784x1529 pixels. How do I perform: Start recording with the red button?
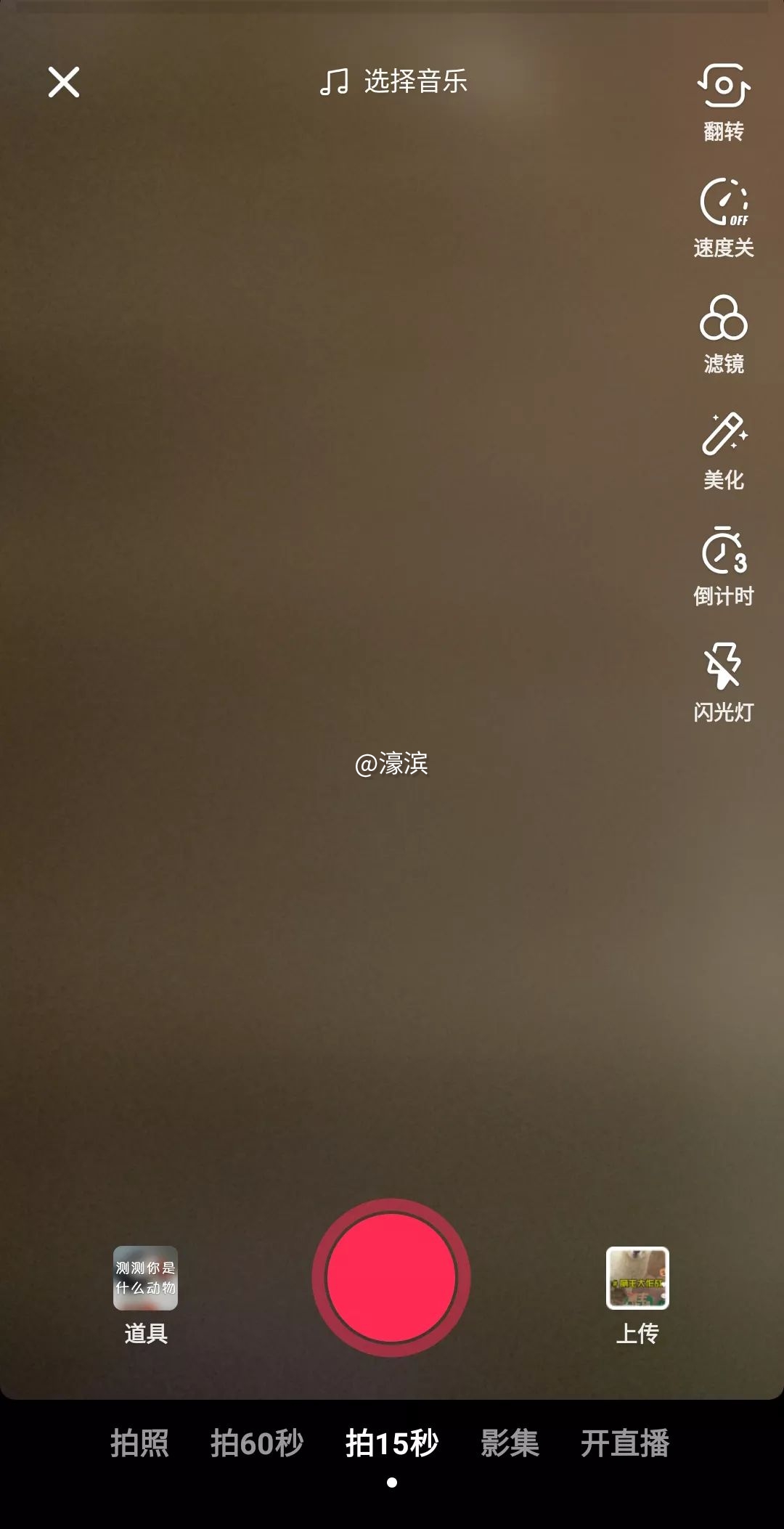click(x=391, y=1277)
